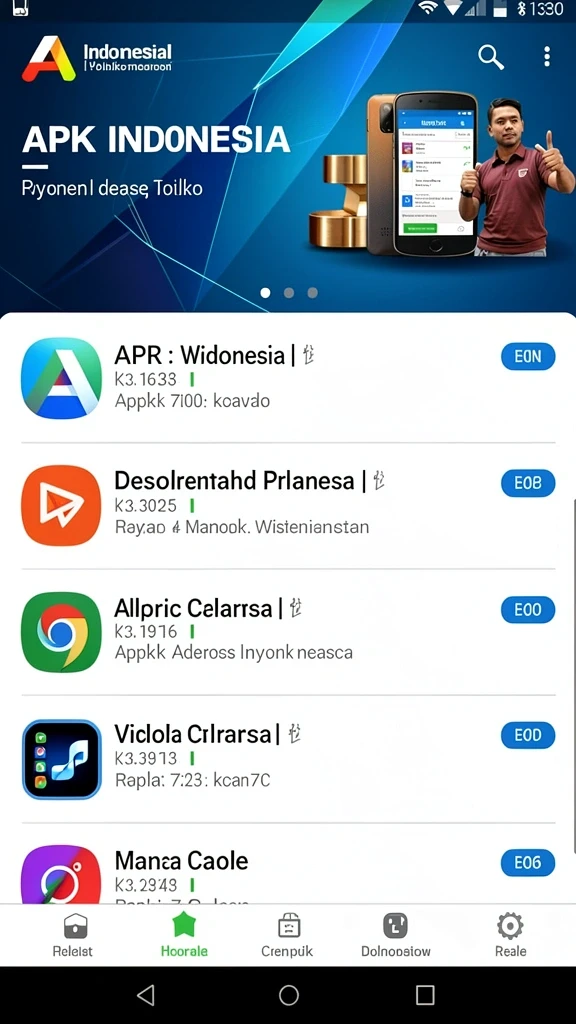Open the Reale settings tab
This screenshot has width=576, height=1024.
point(510,936)
